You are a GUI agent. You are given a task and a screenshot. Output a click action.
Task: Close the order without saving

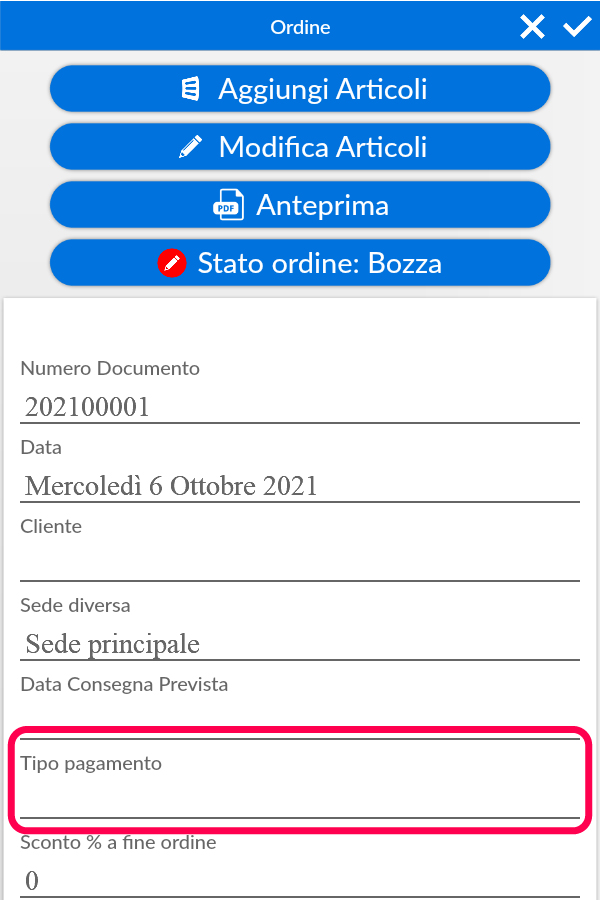[532, 27]
